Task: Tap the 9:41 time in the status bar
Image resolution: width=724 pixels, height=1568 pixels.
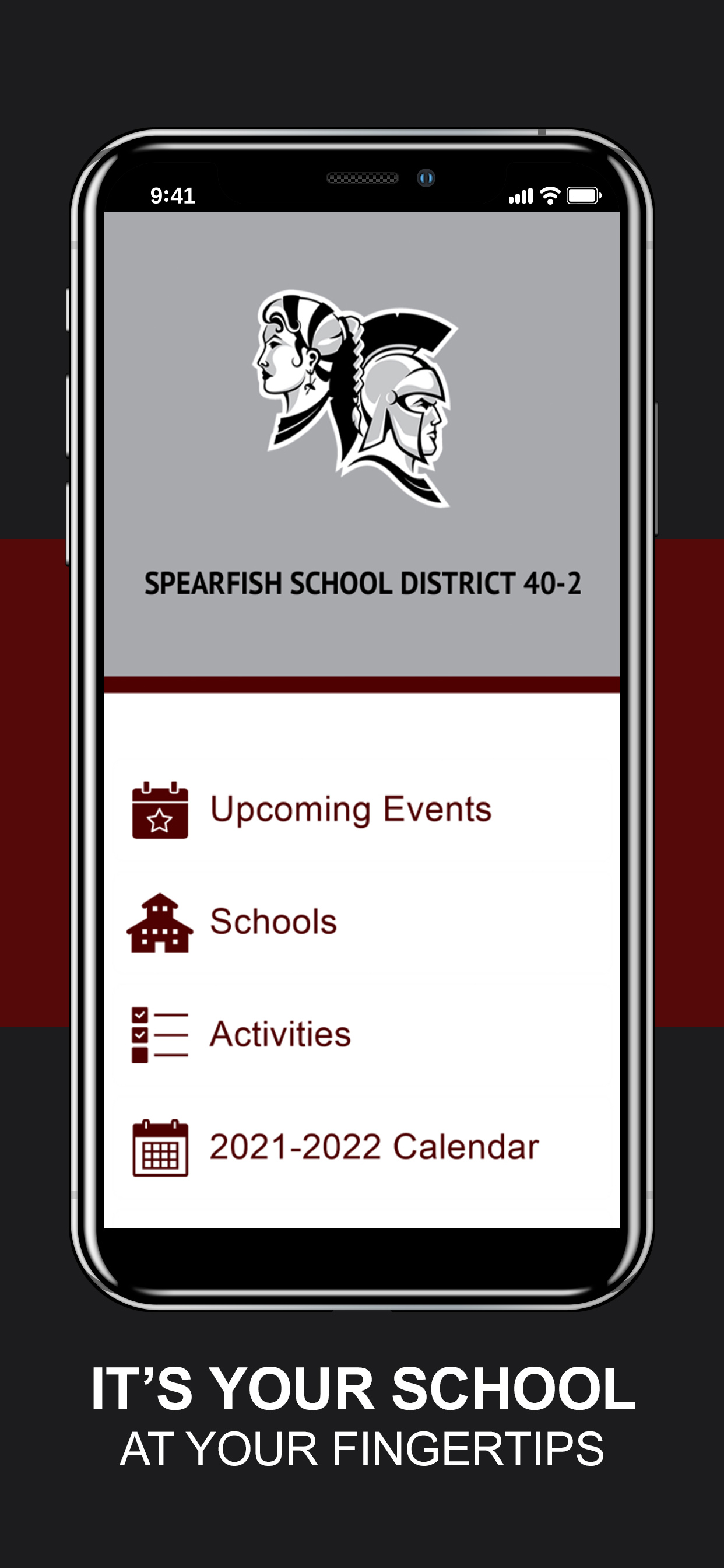Action: tap(172, 195)
